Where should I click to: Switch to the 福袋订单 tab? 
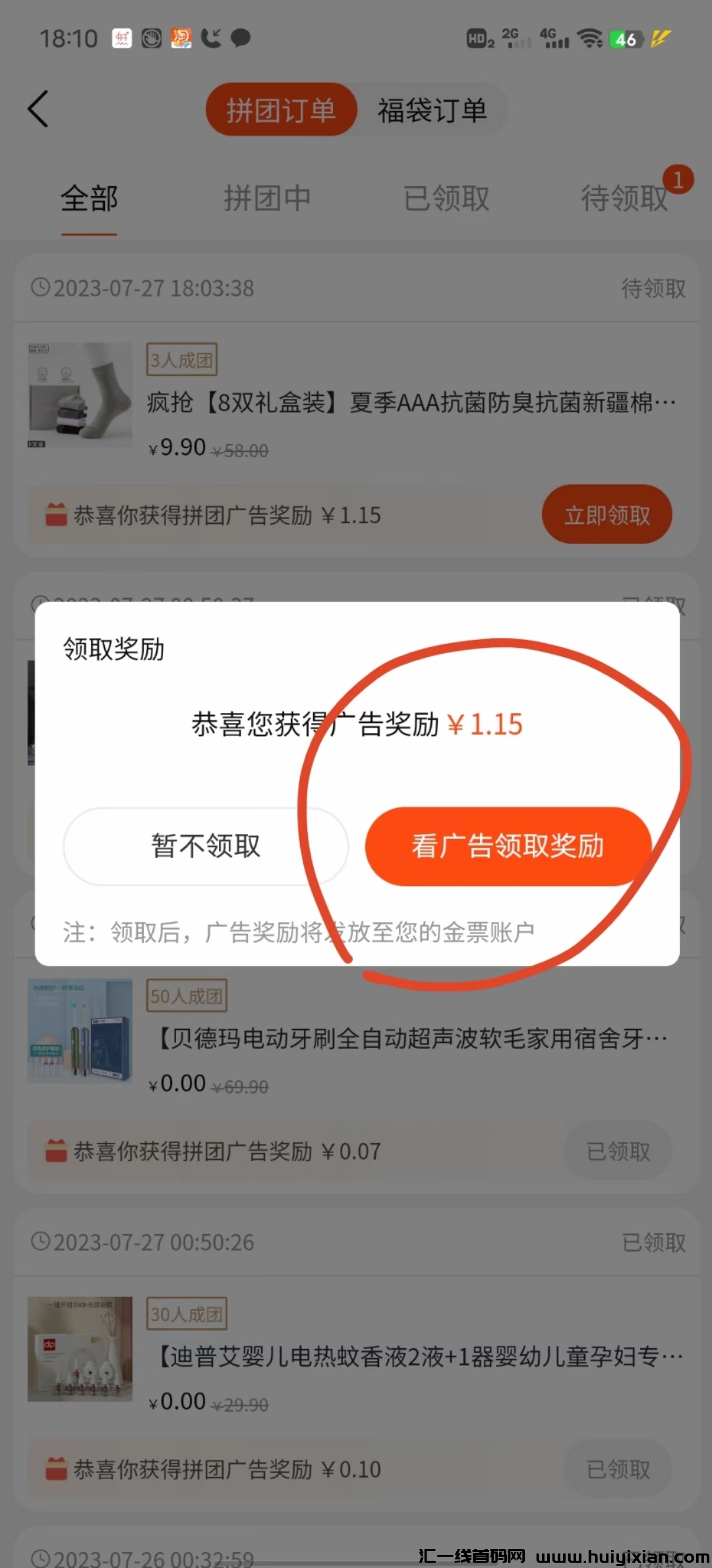[x=432, y=110]
